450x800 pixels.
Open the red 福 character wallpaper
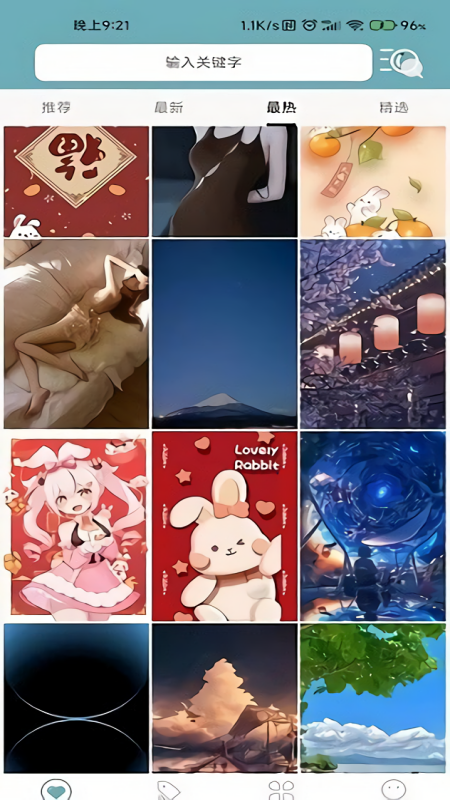coord(77,182)
